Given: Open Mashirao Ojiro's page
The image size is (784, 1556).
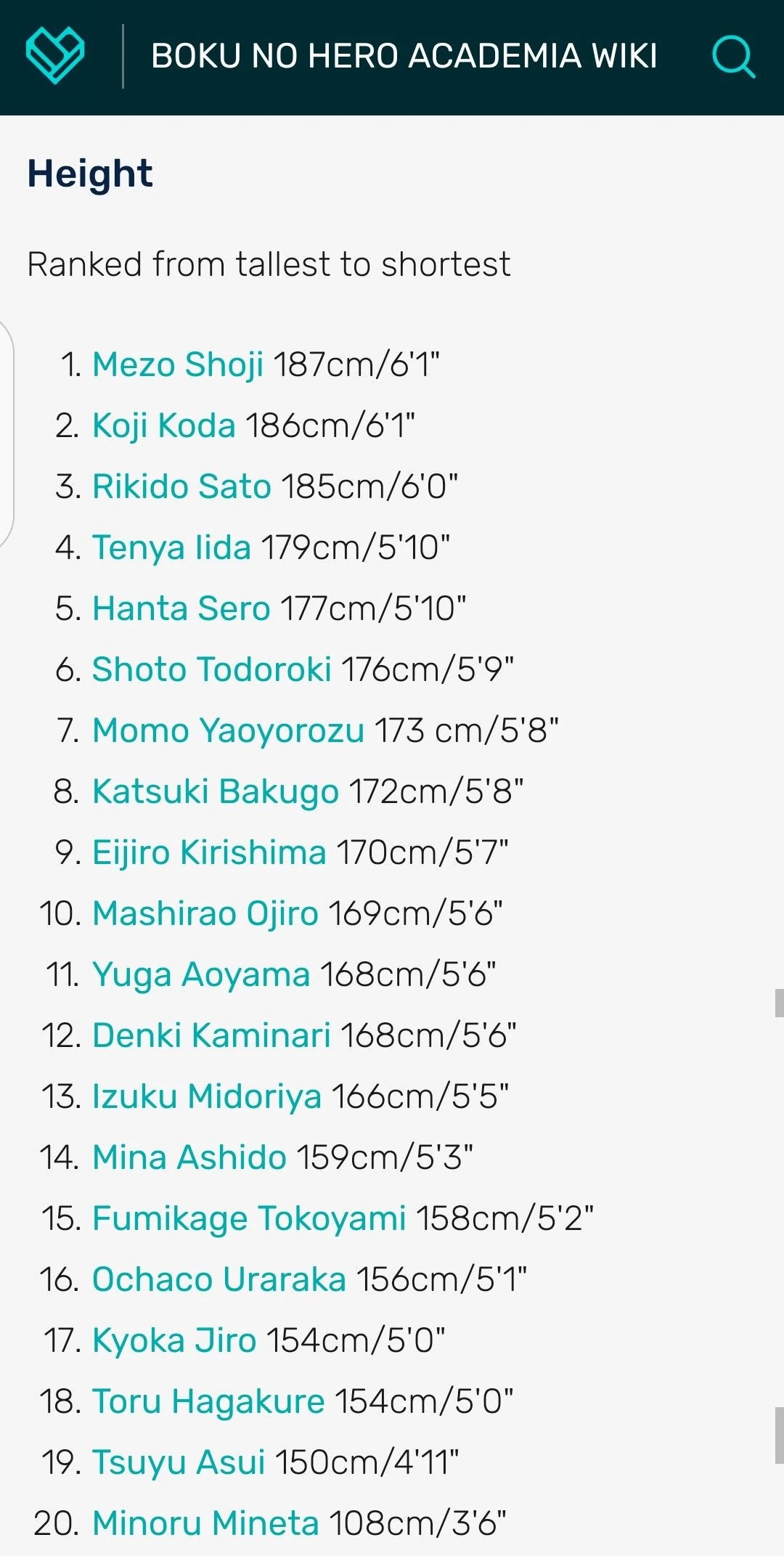Looking at the screenshot, I should pyautogui.click(x=205, y=913).
